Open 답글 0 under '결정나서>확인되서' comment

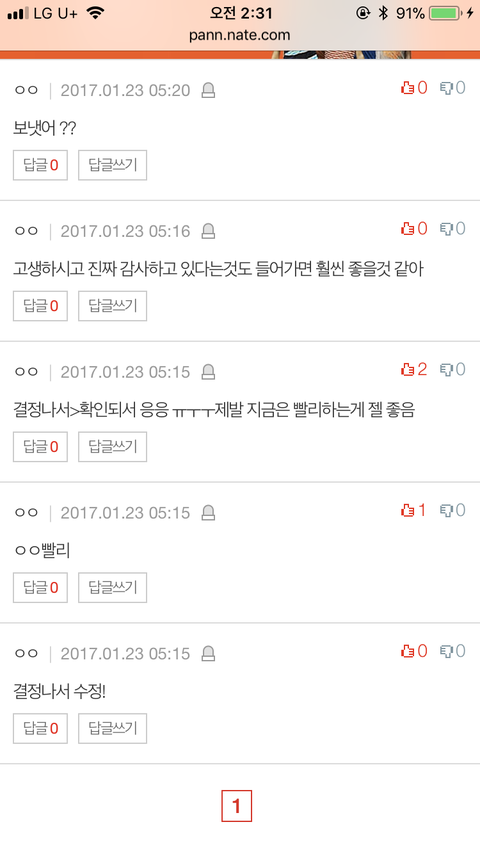pyautogui.click(x=40, y=447)
